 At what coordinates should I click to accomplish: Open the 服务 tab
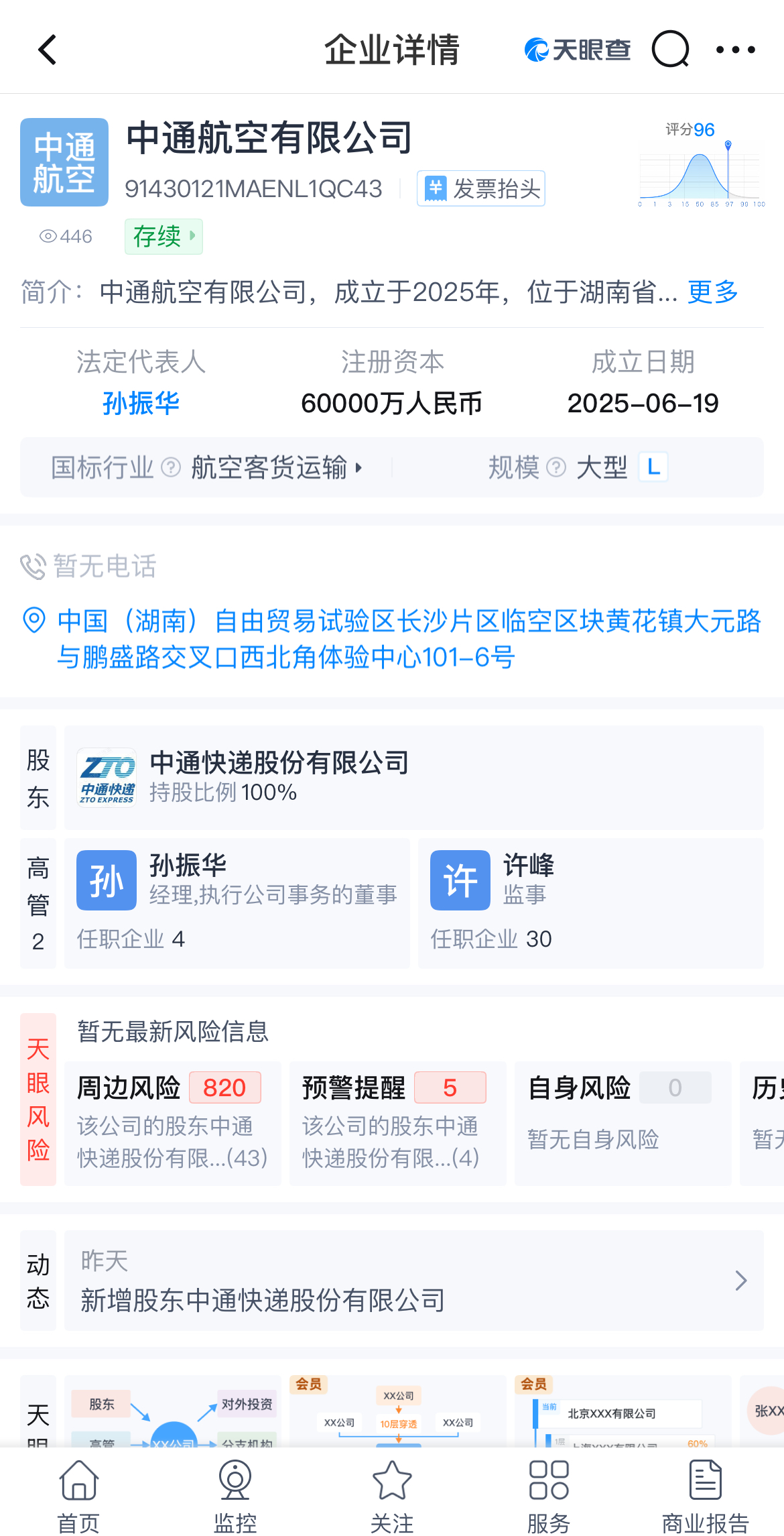click(549, 1496)
